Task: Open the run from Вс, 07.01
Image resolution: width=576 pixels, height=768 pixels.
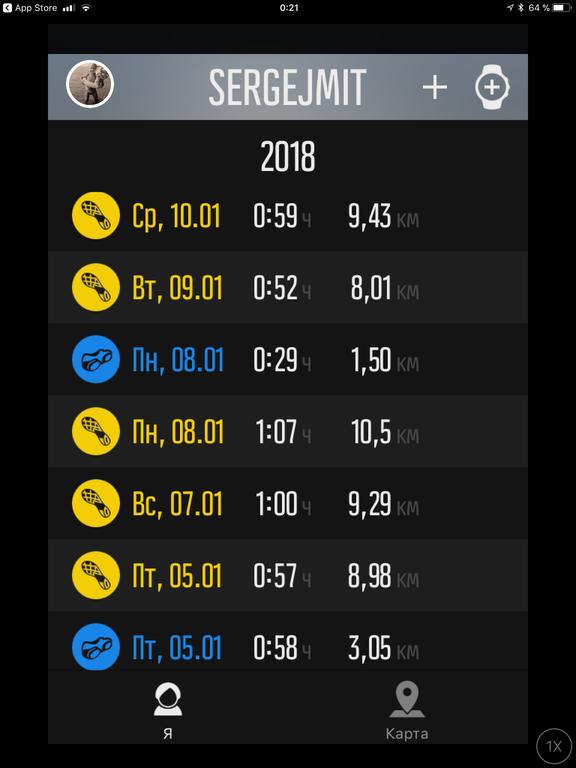Action: pos(288,504)
